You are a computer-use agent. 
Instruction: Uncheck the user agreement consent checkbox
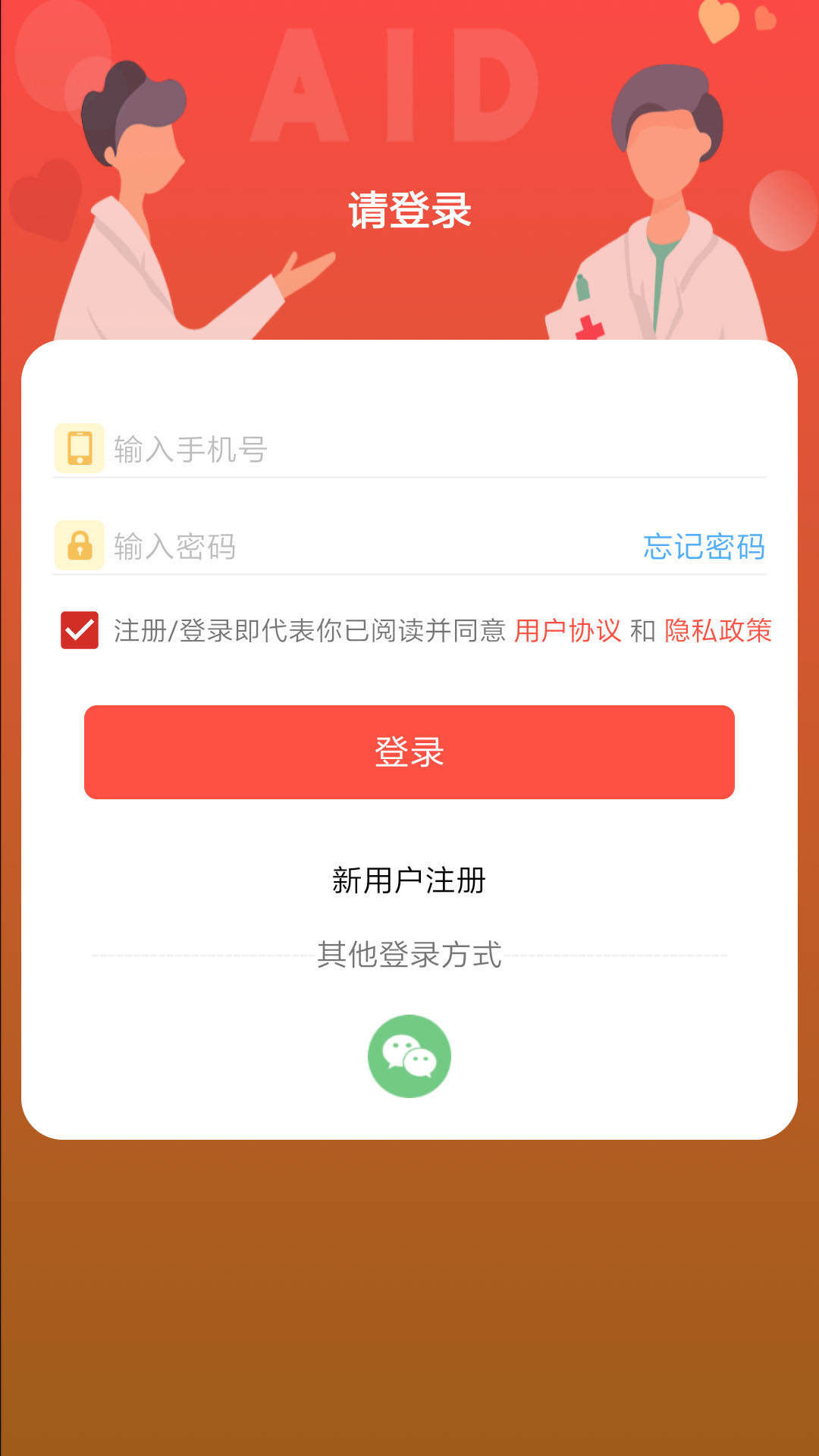pos(79,631)
